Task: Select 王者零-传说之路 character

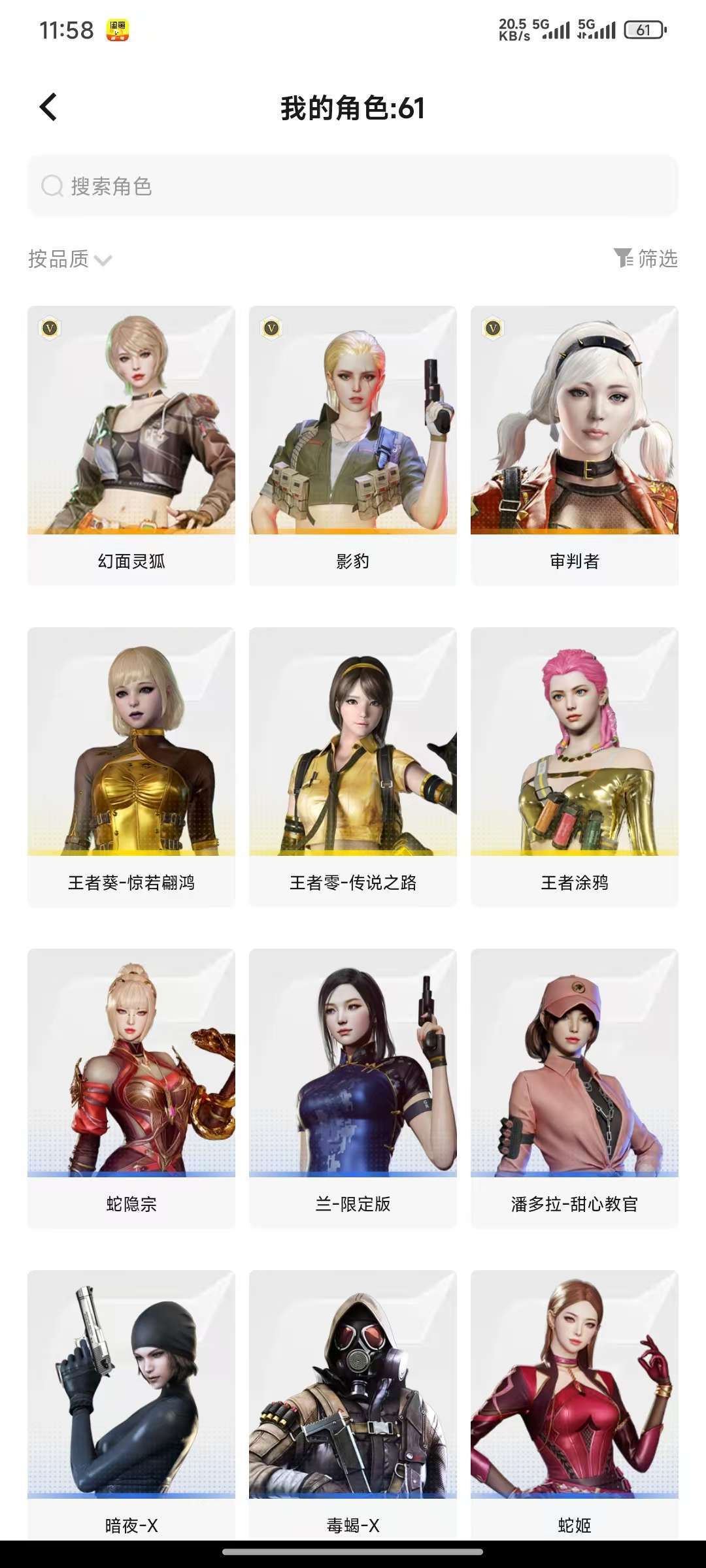Action: coord(353,766)
